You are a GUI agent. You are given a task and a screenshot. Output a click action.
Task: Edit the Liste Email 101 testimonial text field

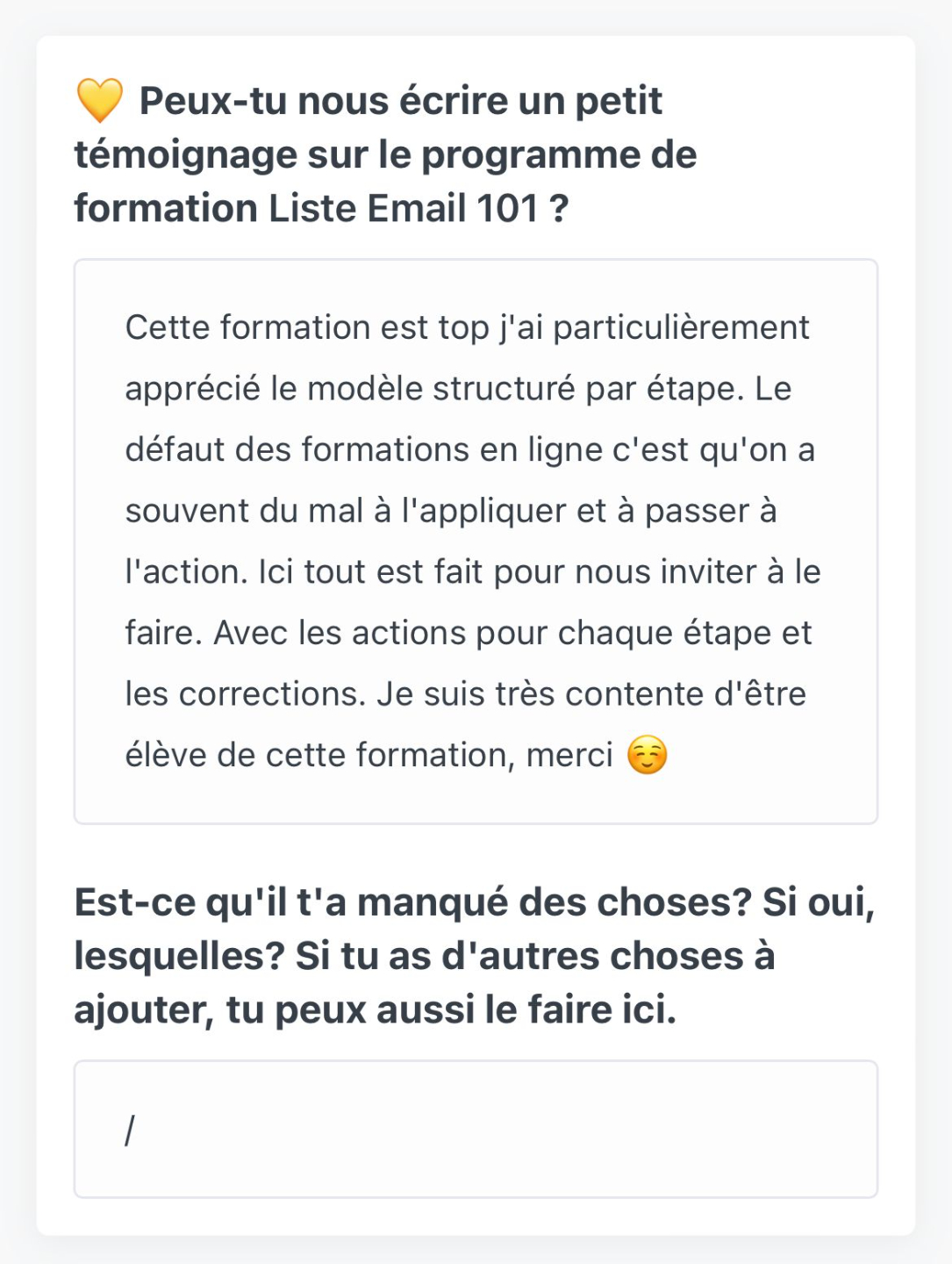[476, 541]
